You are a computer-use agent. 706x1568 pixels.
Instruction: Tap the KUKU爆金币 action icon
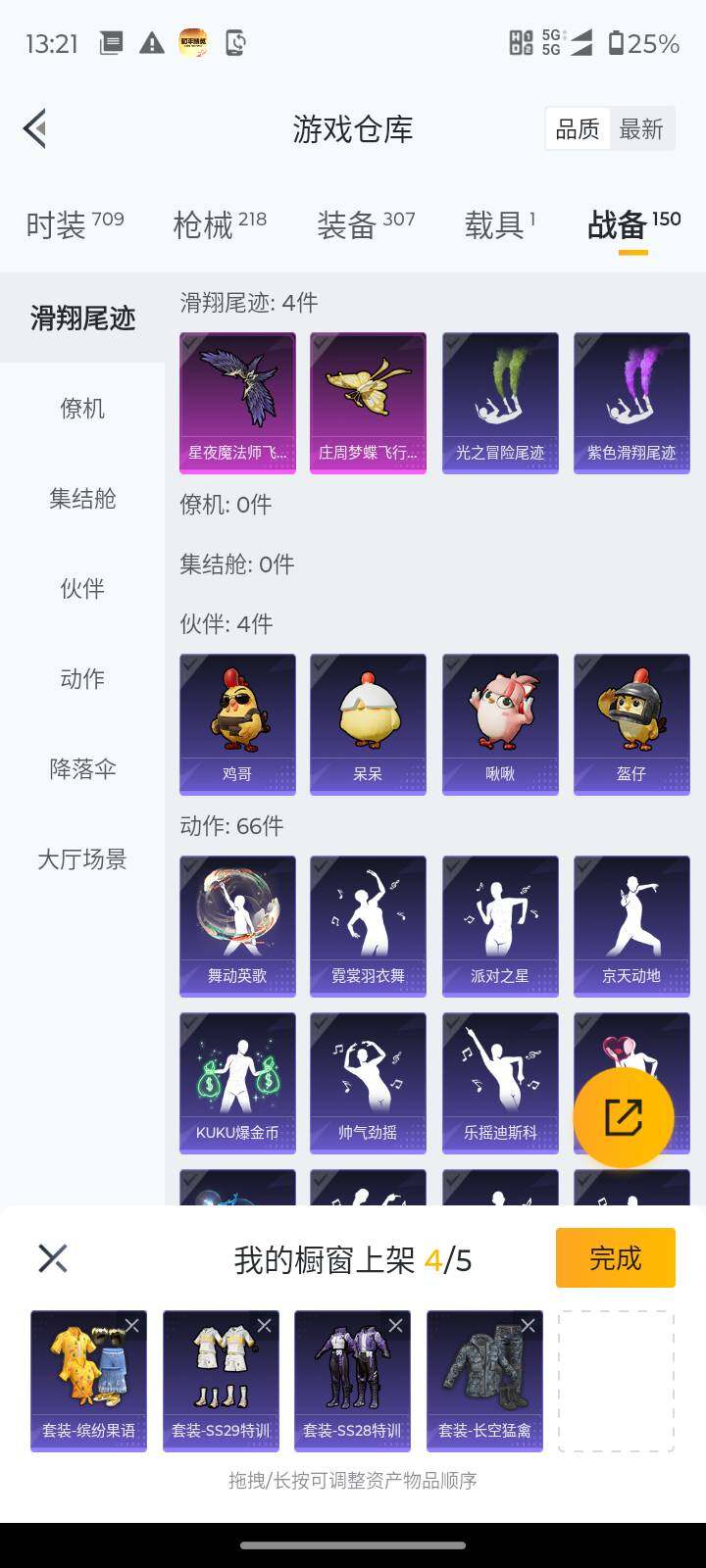tap(236, 1082)
